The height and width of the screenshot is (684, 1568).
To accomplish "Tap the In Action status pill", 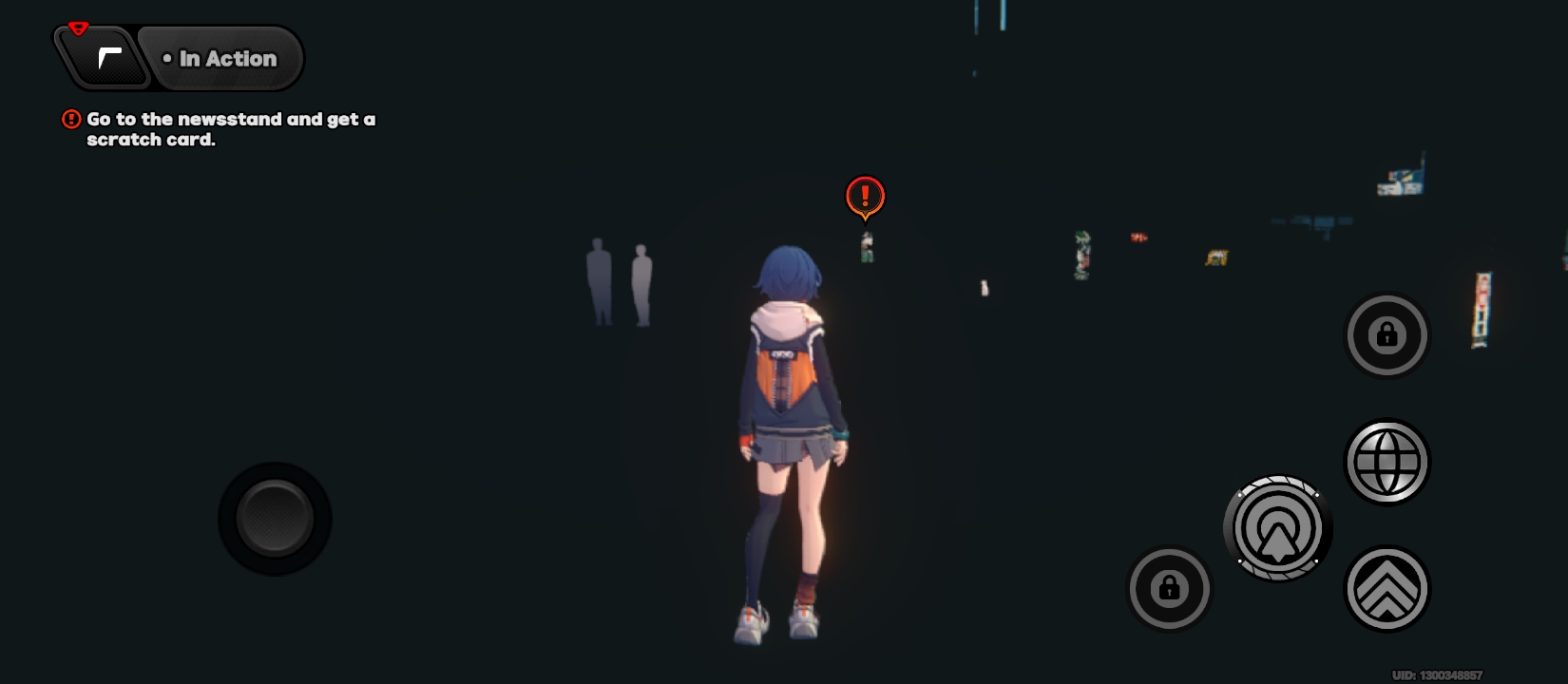I will coord(226,59).
